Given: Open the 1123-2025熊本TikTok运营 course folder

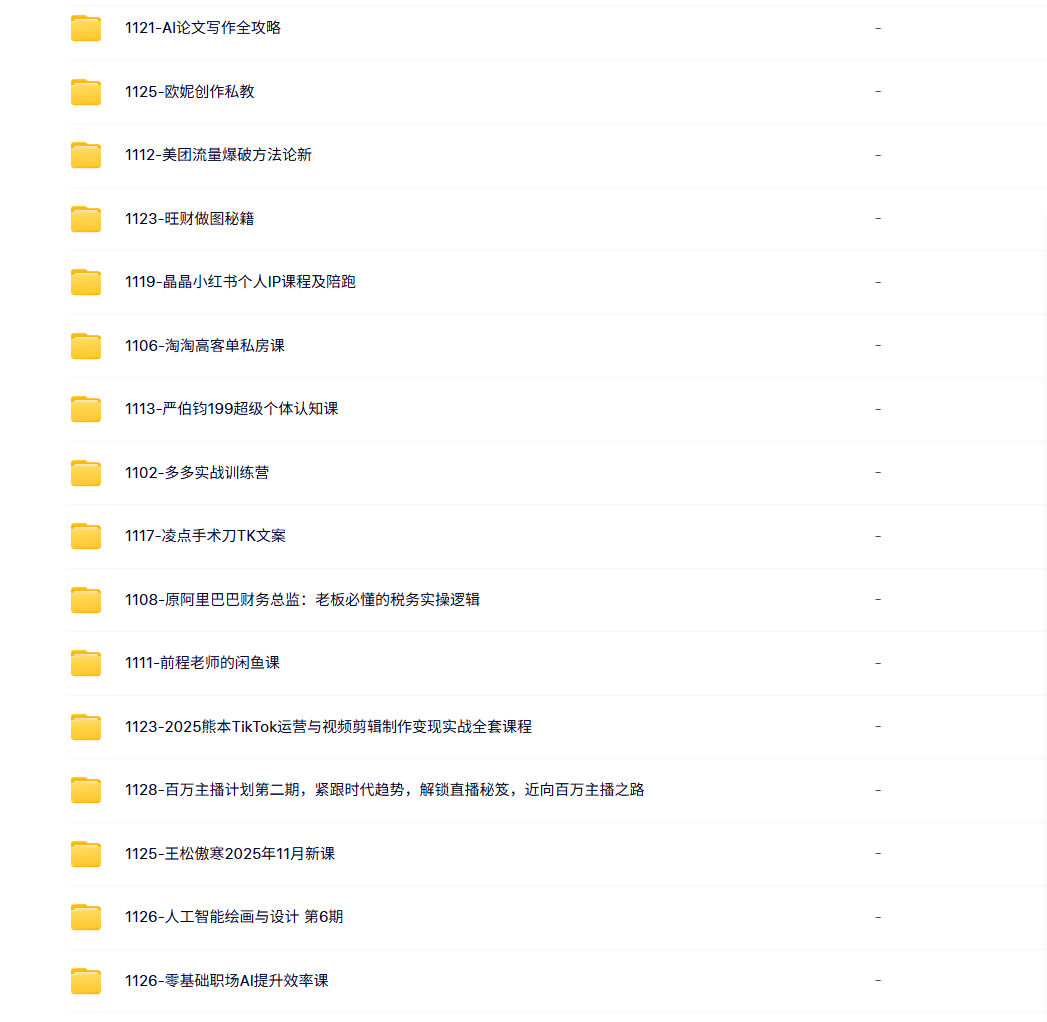Looking at the screenshot, I should point(328,727).
